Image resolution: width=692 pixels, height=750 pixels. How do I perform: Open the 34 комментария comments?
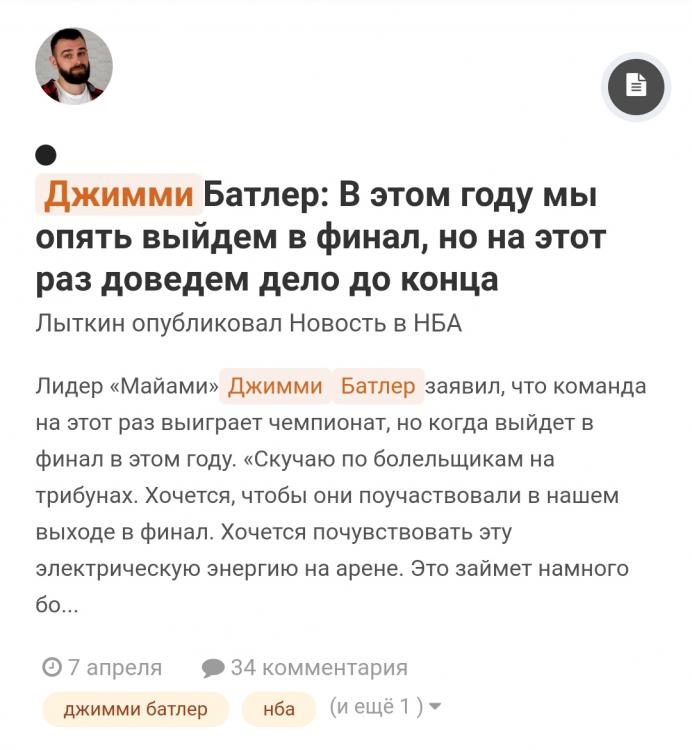coord(305,667)
